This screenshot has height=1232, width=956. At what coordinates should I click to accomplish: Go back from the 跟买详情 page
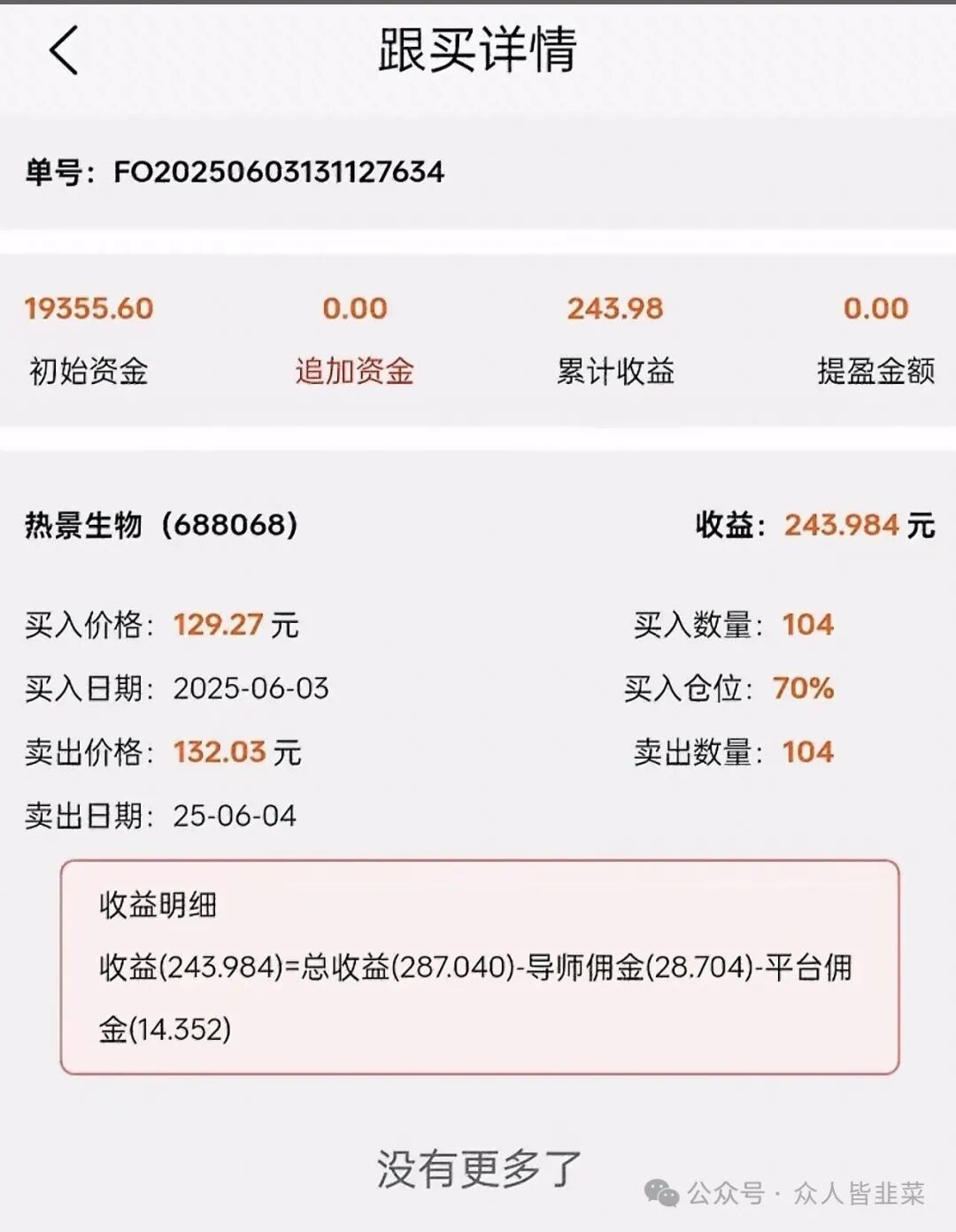point(64,50)
